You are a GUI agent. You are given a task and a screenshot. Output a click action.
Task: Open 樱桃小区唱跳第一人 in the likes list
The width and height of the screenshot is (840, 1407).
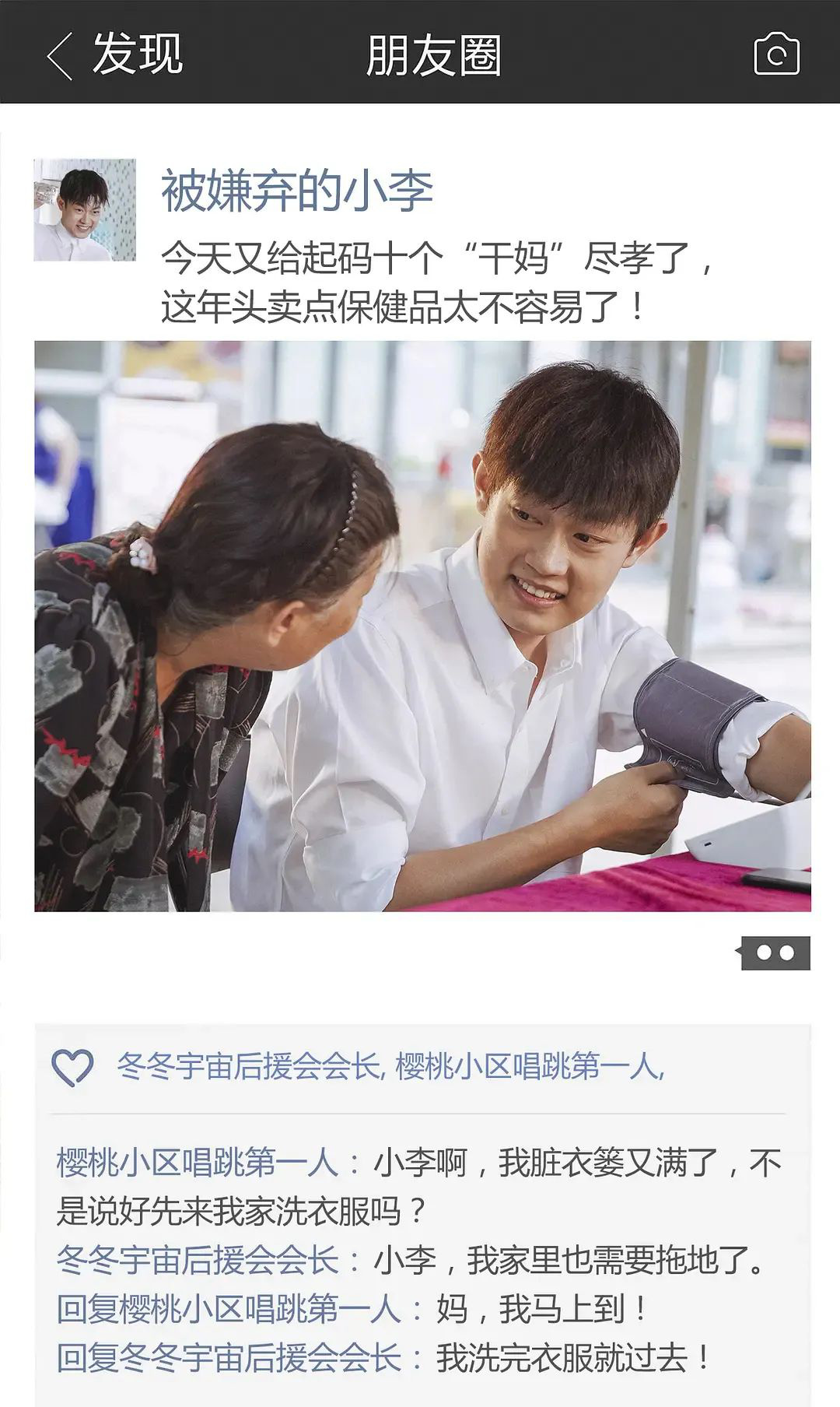point(527,1066)
